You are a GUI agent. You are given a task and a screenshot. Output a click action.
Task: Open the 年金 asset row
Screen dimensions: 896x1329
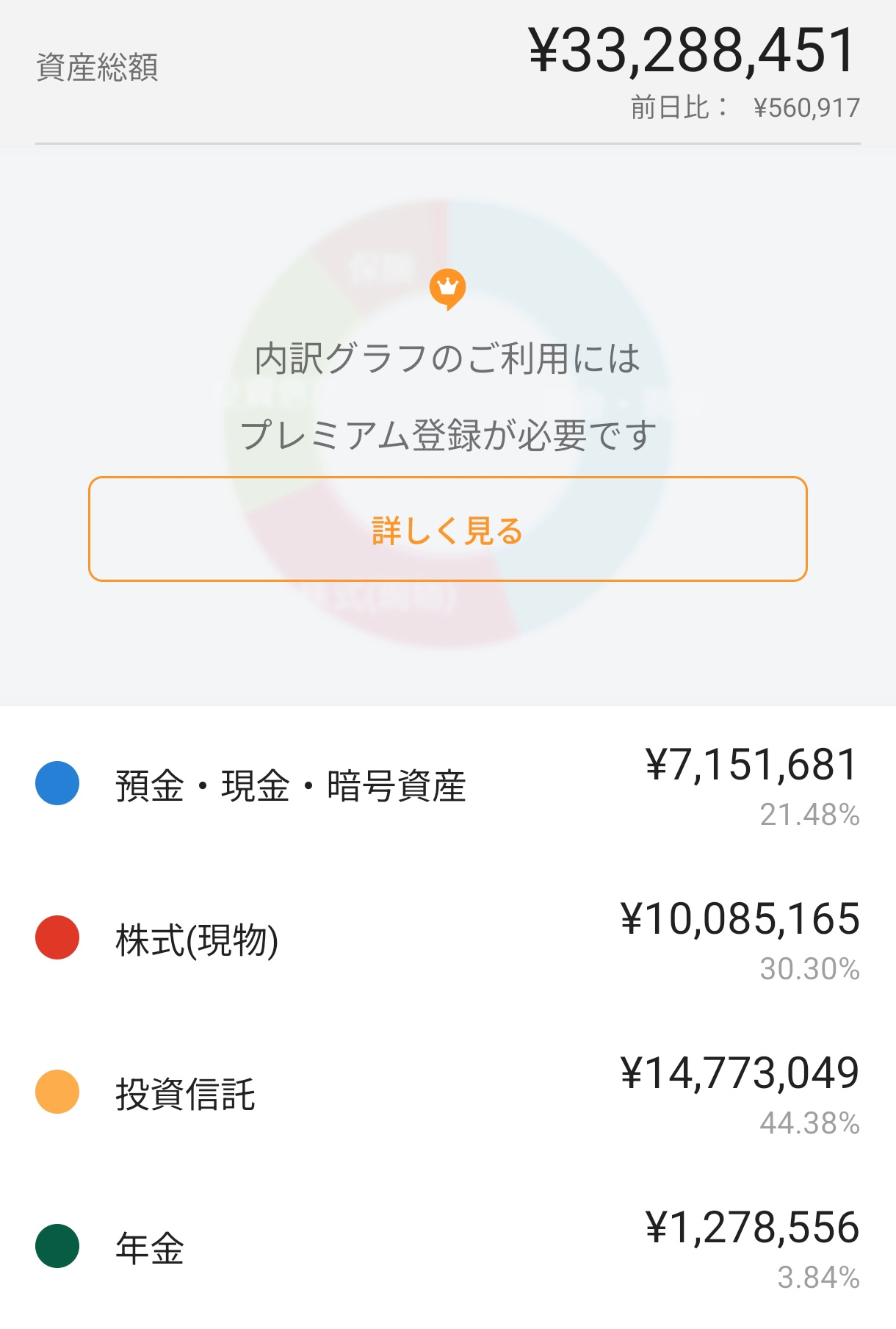click(x=447, y=1247)
